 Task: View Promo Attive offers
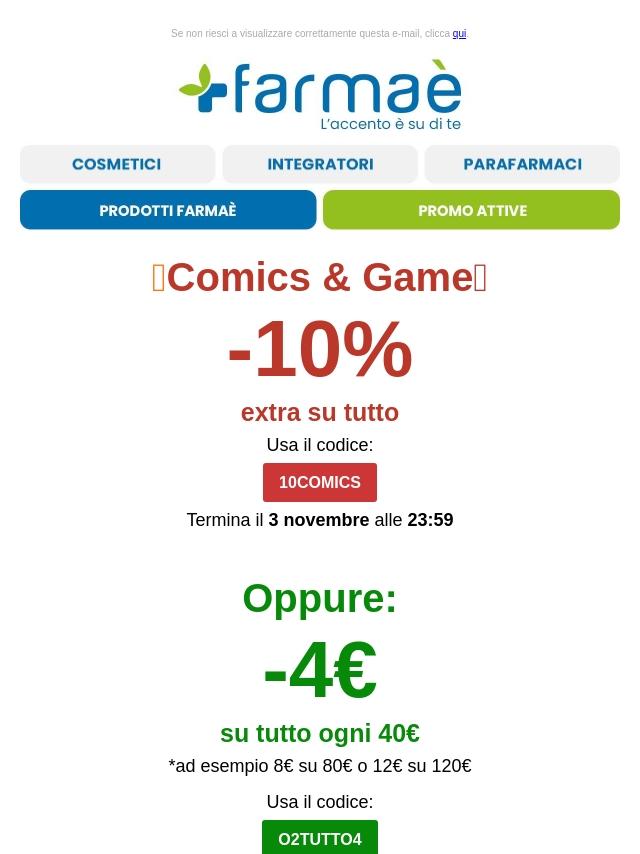point(471,210)
